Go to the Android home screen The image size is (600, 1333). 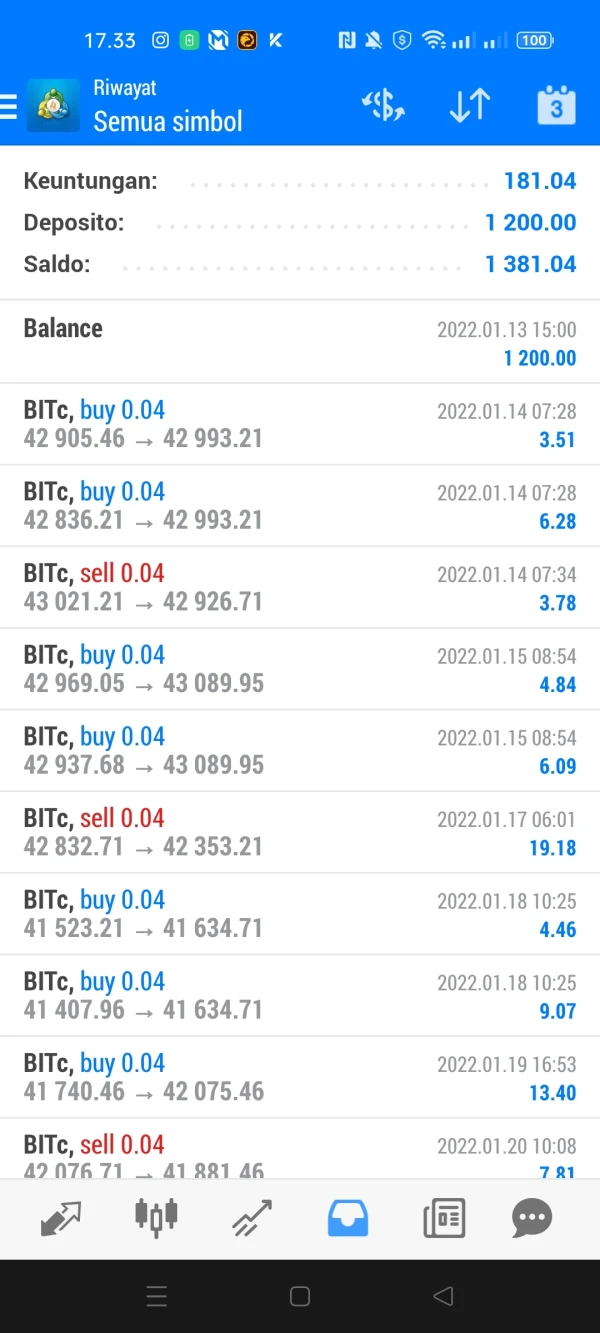pyautogui.click(x=300, y=1297)
